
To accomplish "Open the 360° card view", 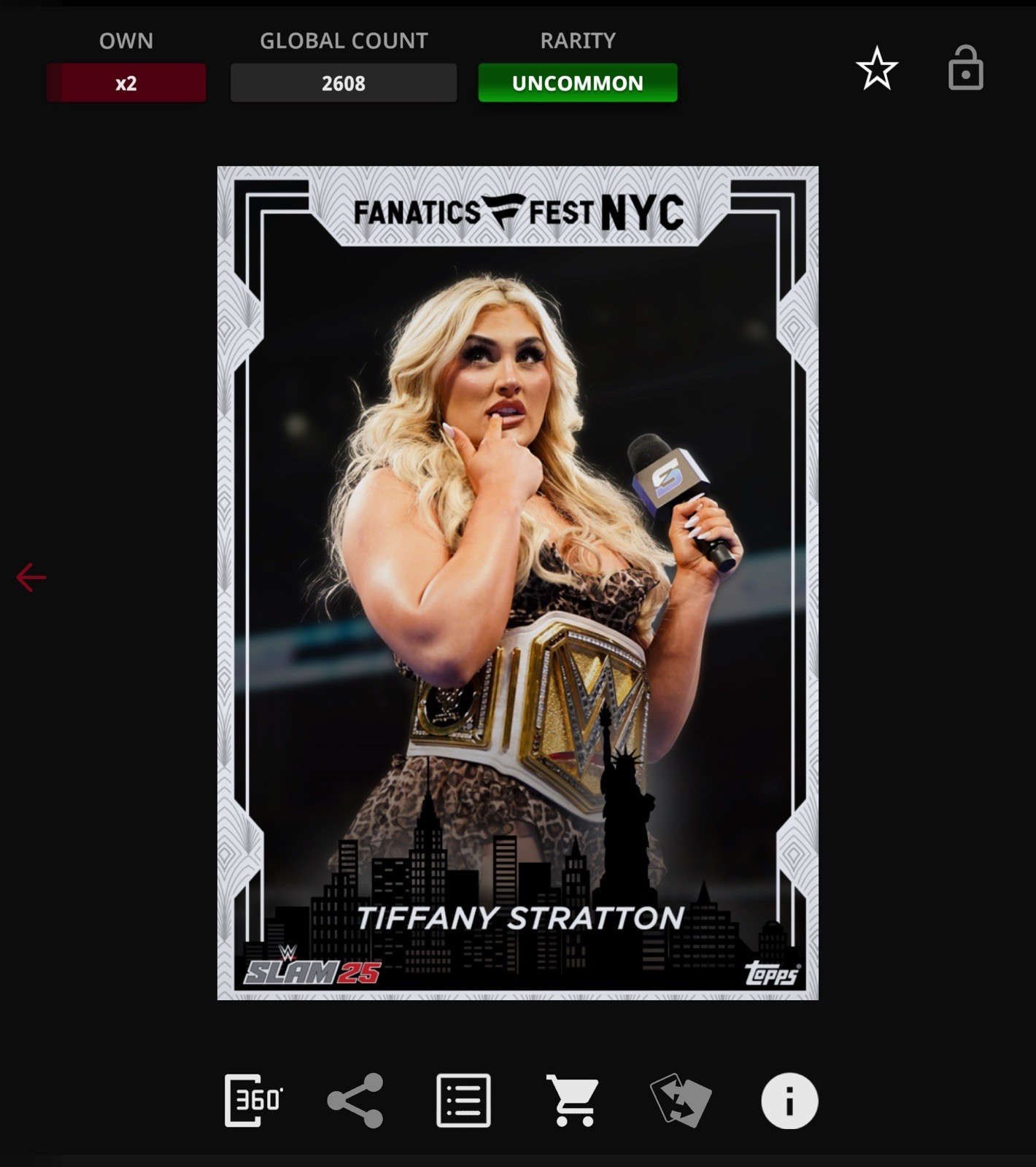I will (253, 1100).
